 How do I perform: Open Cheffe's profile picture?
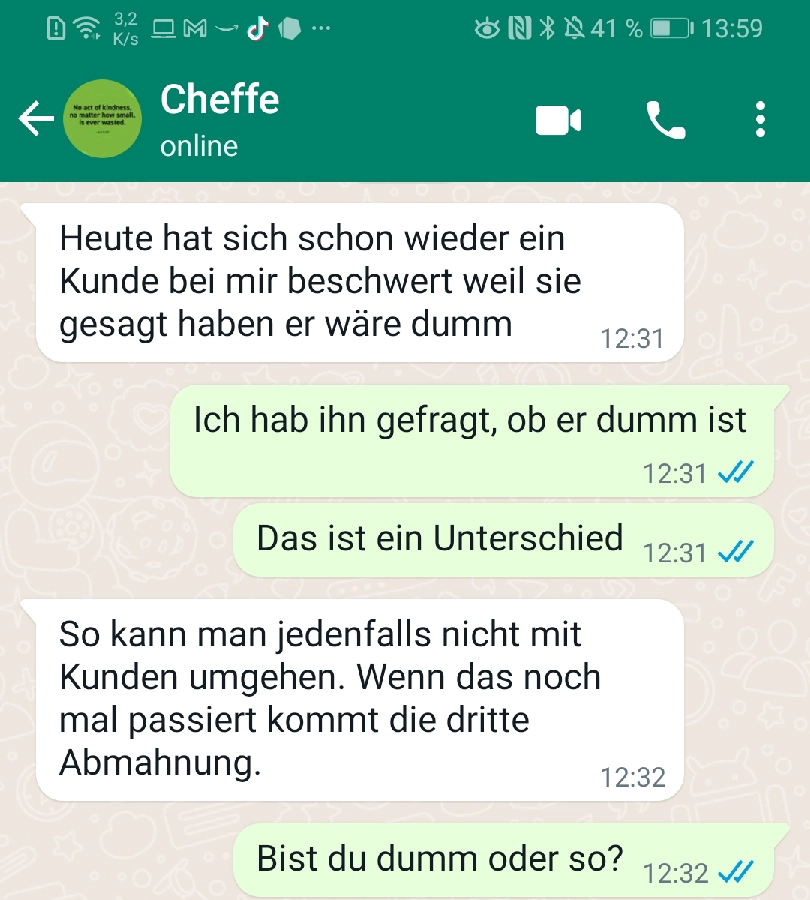[102, 119]
